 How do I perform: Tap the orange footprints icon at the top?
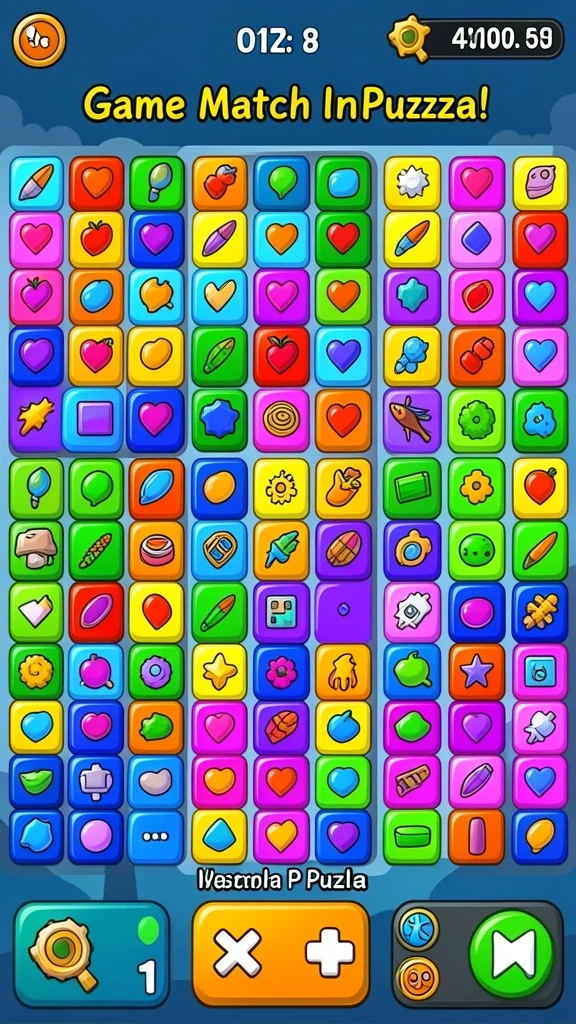(39, 40)
